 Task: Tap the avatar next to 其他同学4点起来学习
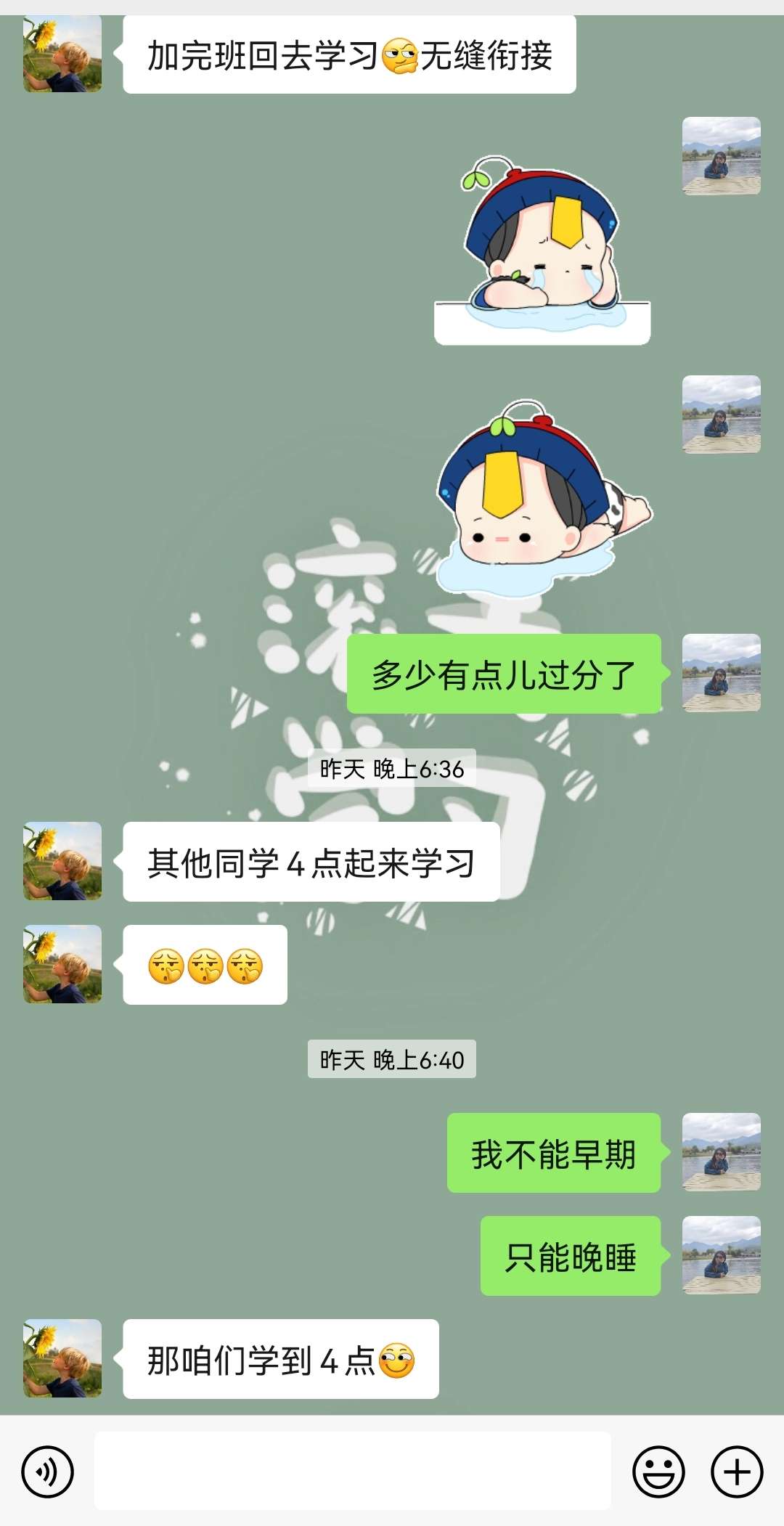coord(62,861)
